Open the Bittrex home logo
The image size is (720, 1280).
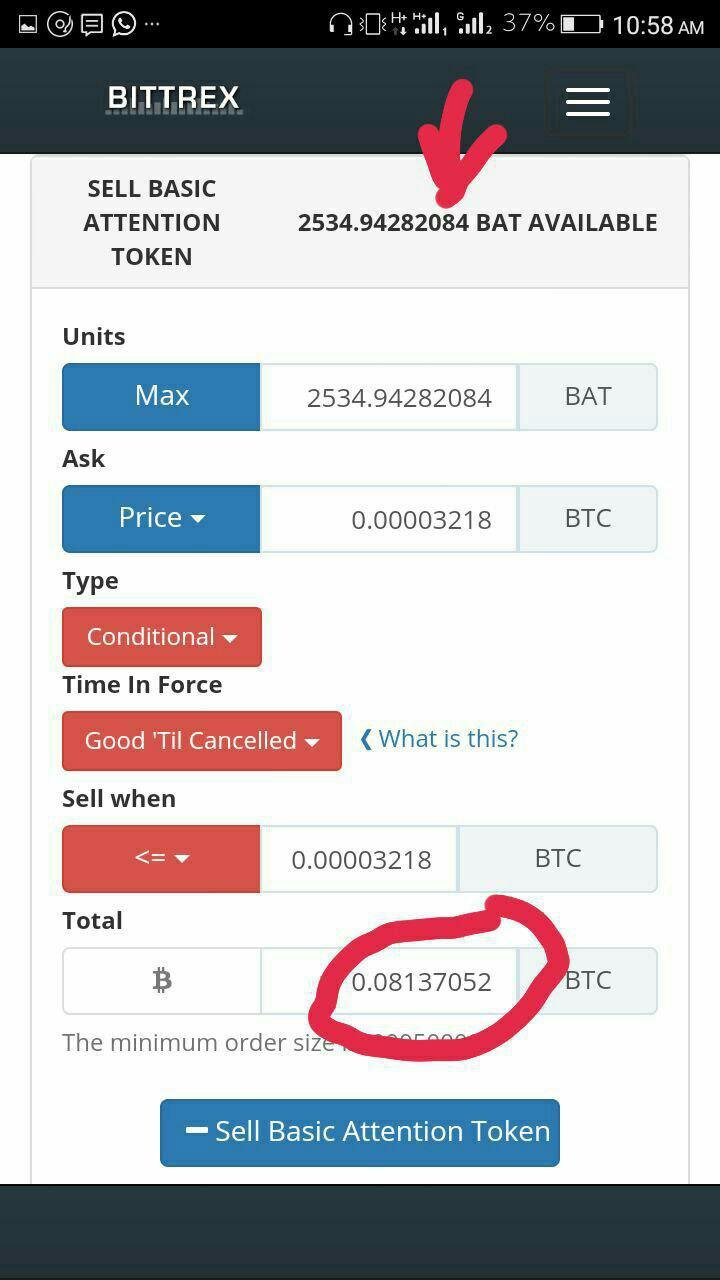tap(174, 98)
